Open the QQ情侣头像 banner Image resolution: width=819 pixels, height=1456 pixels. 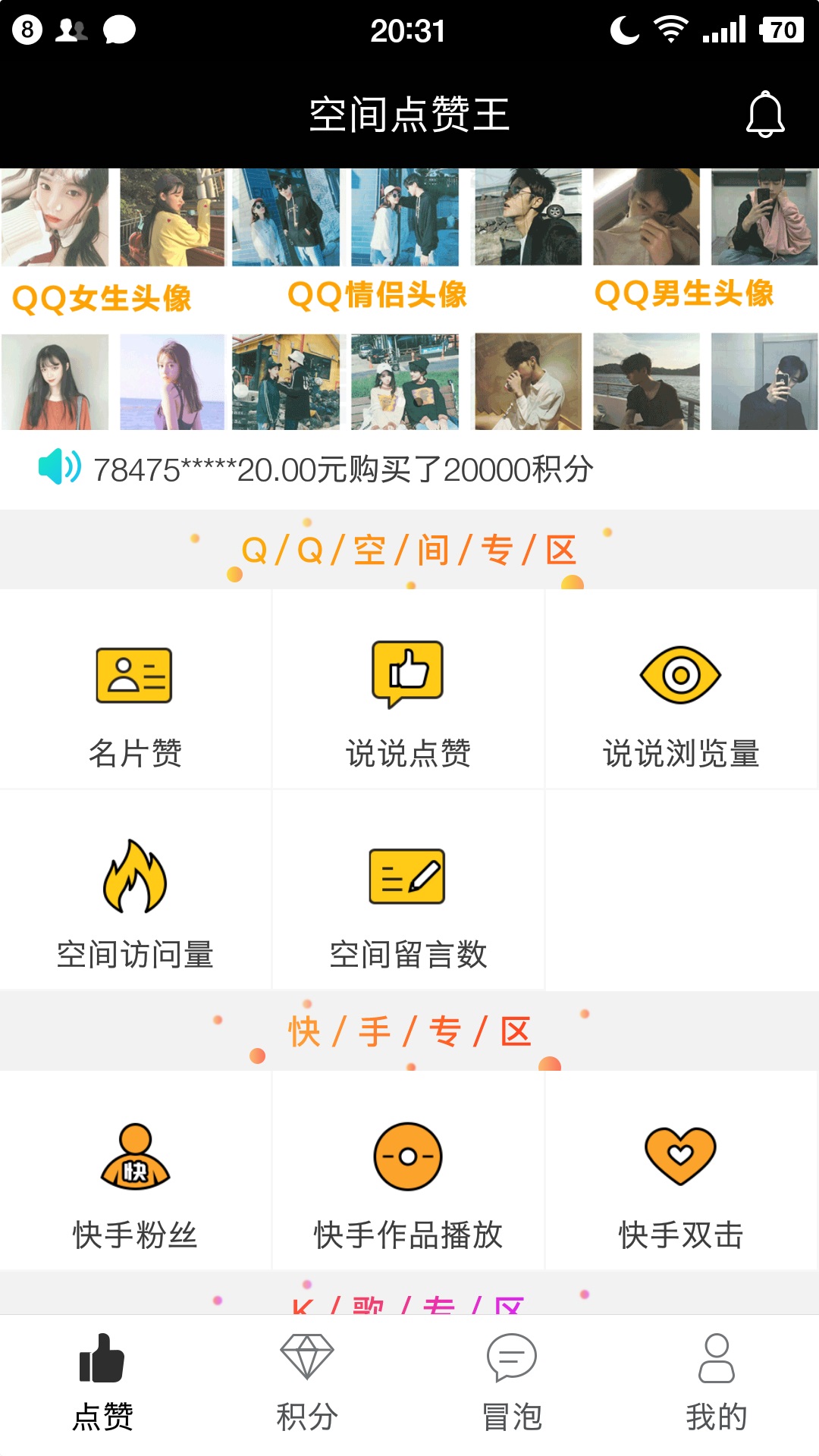pos(378,296)
